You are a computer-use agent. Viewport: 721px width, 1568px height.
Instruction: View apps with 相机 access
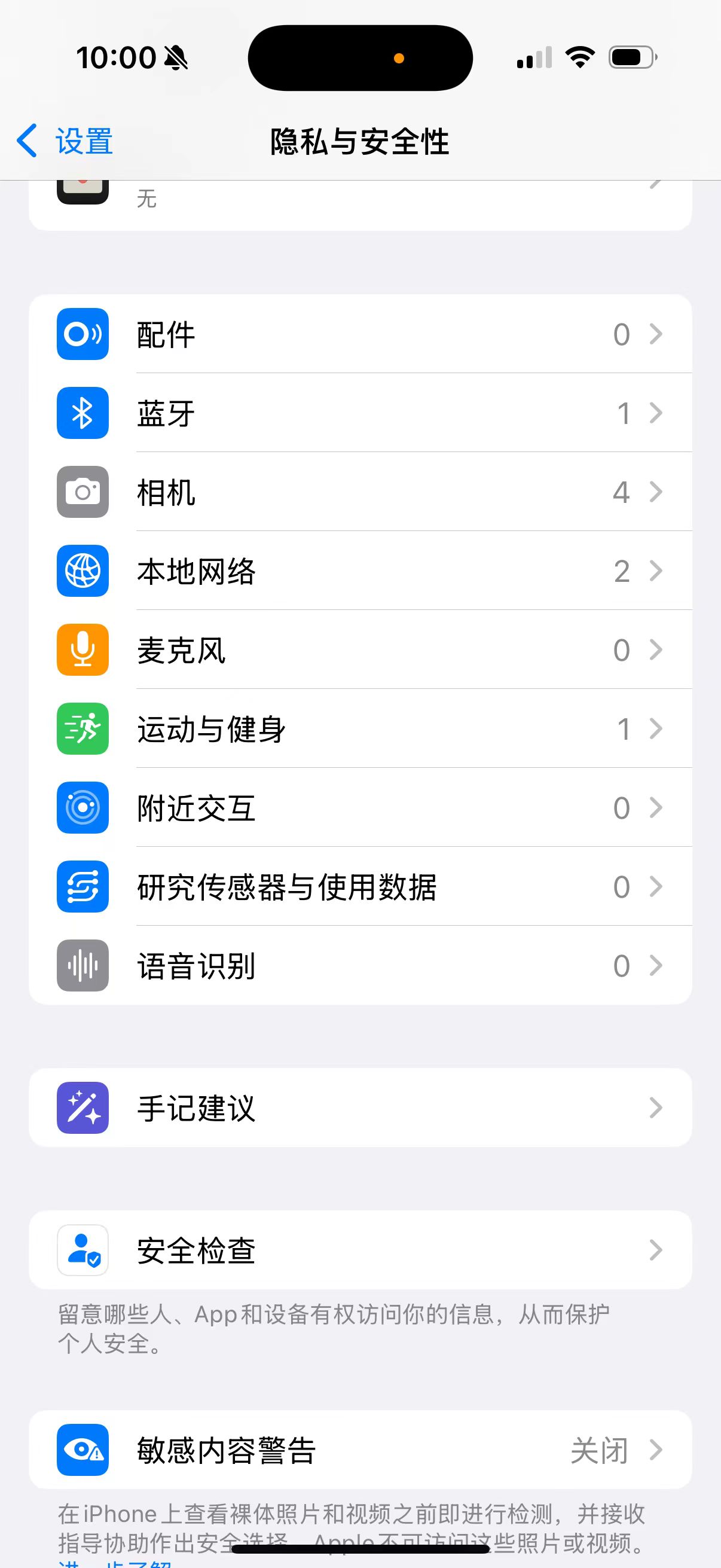(360, 492)
